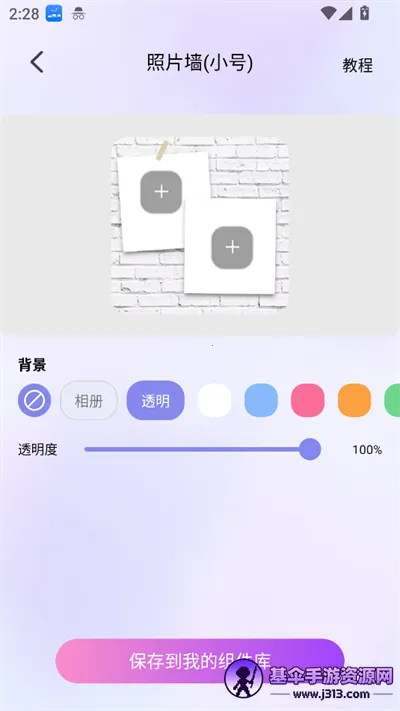Tap the 透明度 opacity slider
Screen dimensions: 400x711
[203, 449]
